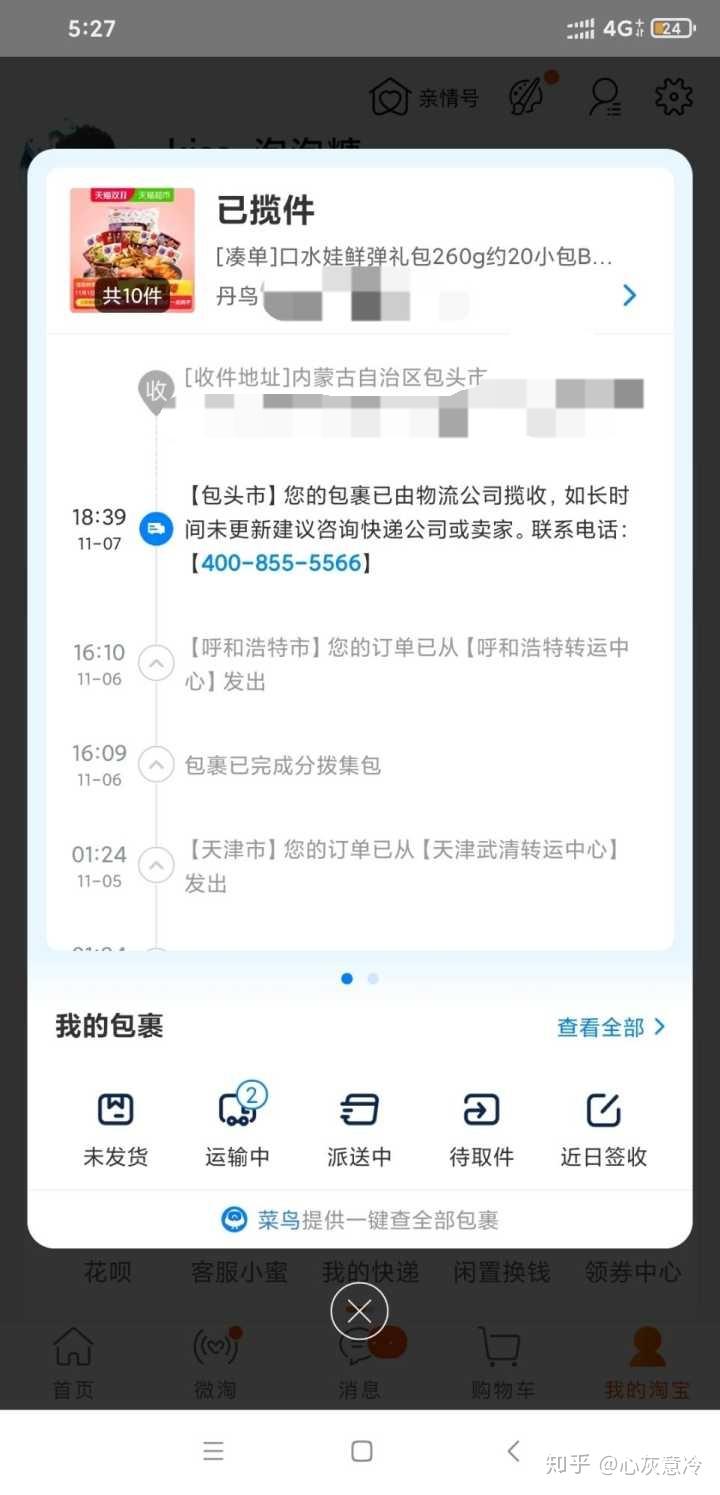Select the second page indicator dot
This screenshot has height=1495, width=720.
pos(372,978)
